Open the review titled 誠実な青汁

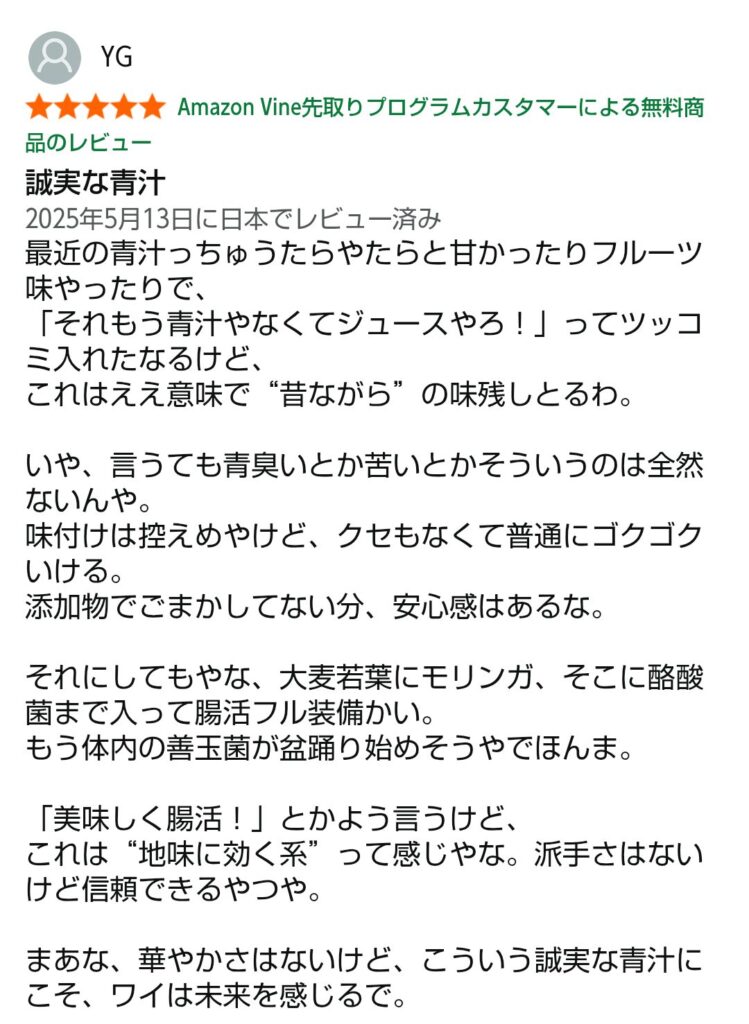(95, 183)
